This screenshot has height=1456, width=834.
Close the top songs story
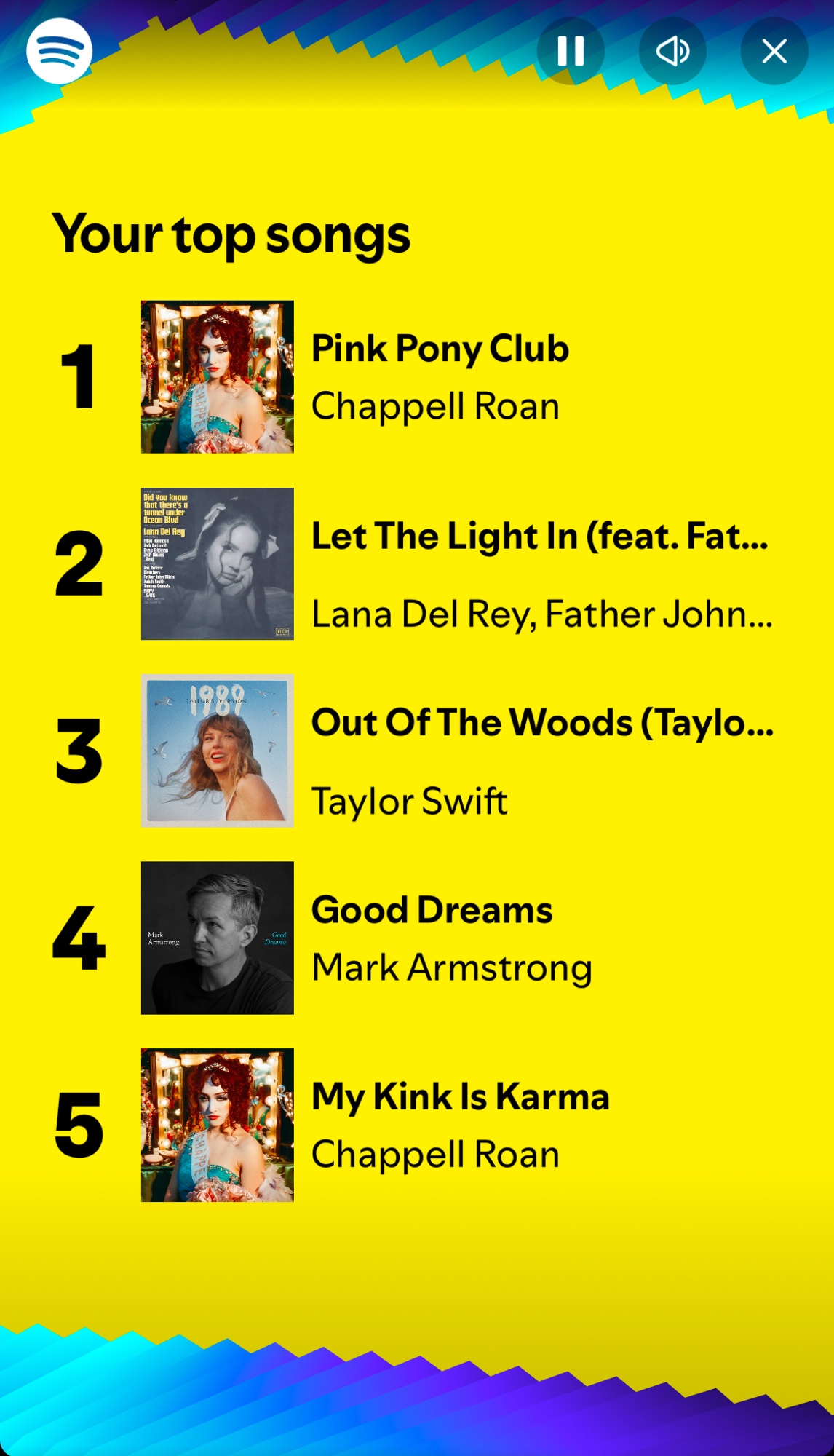tap(774, 52)
